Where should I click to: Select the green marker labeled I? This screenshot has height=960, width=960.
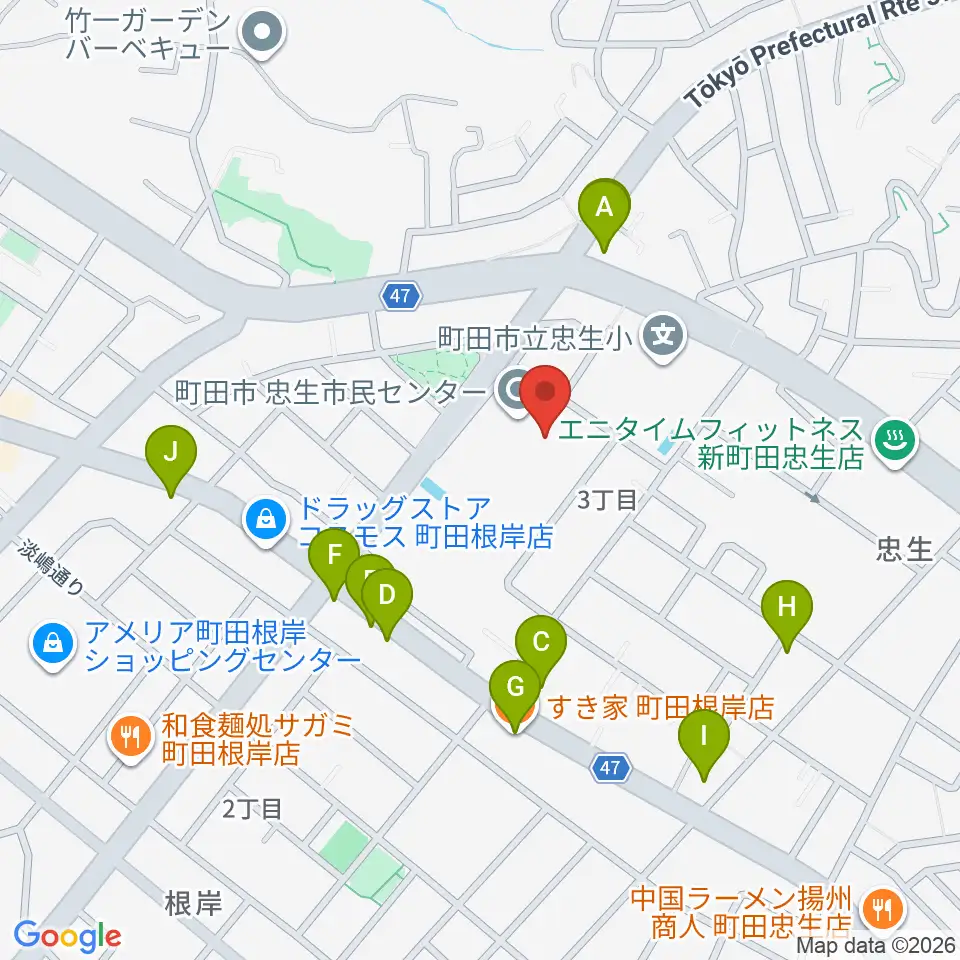click(x=704, y=739)
